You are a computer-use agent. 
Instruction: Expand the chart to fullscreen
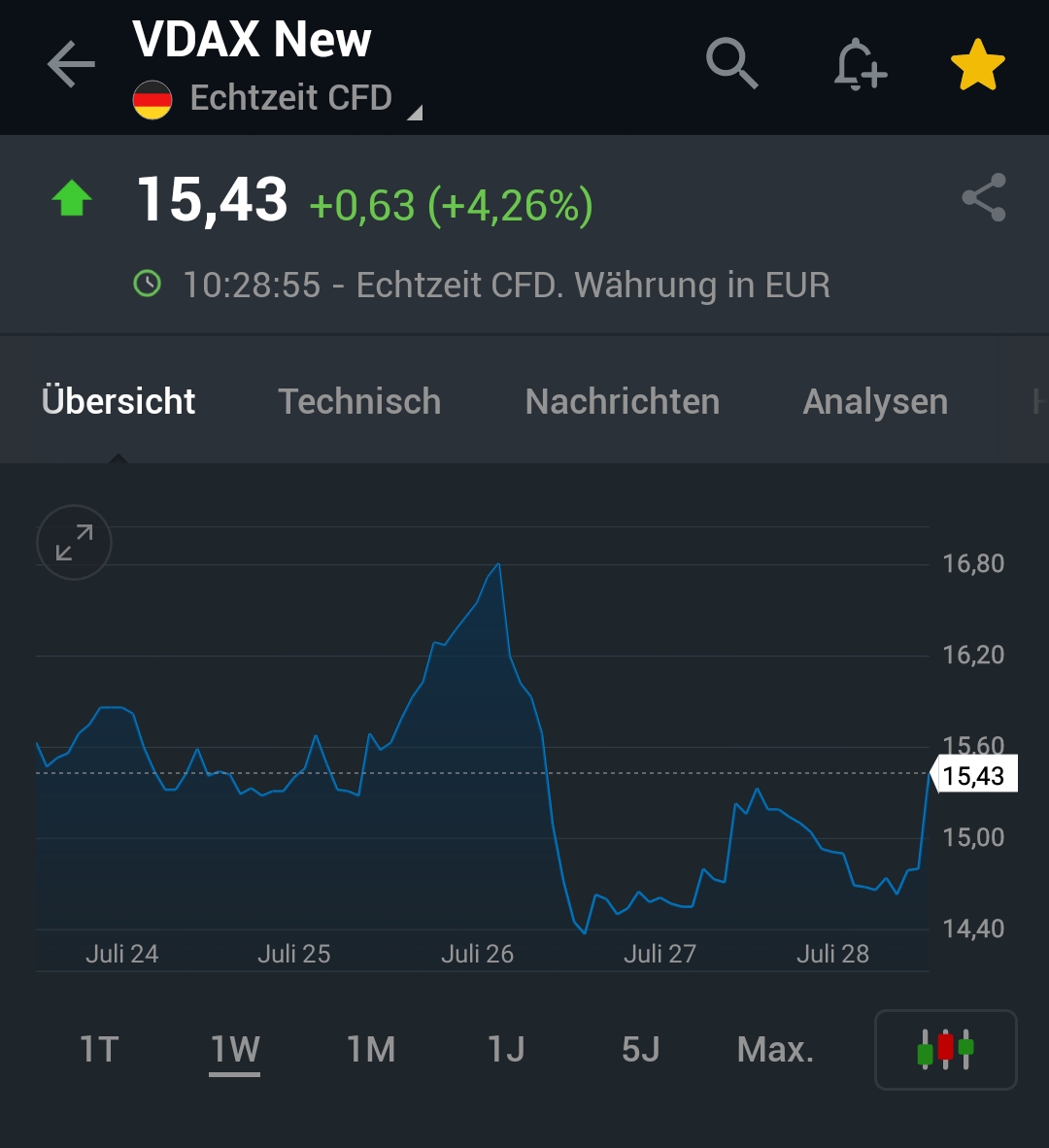point(73,542)
